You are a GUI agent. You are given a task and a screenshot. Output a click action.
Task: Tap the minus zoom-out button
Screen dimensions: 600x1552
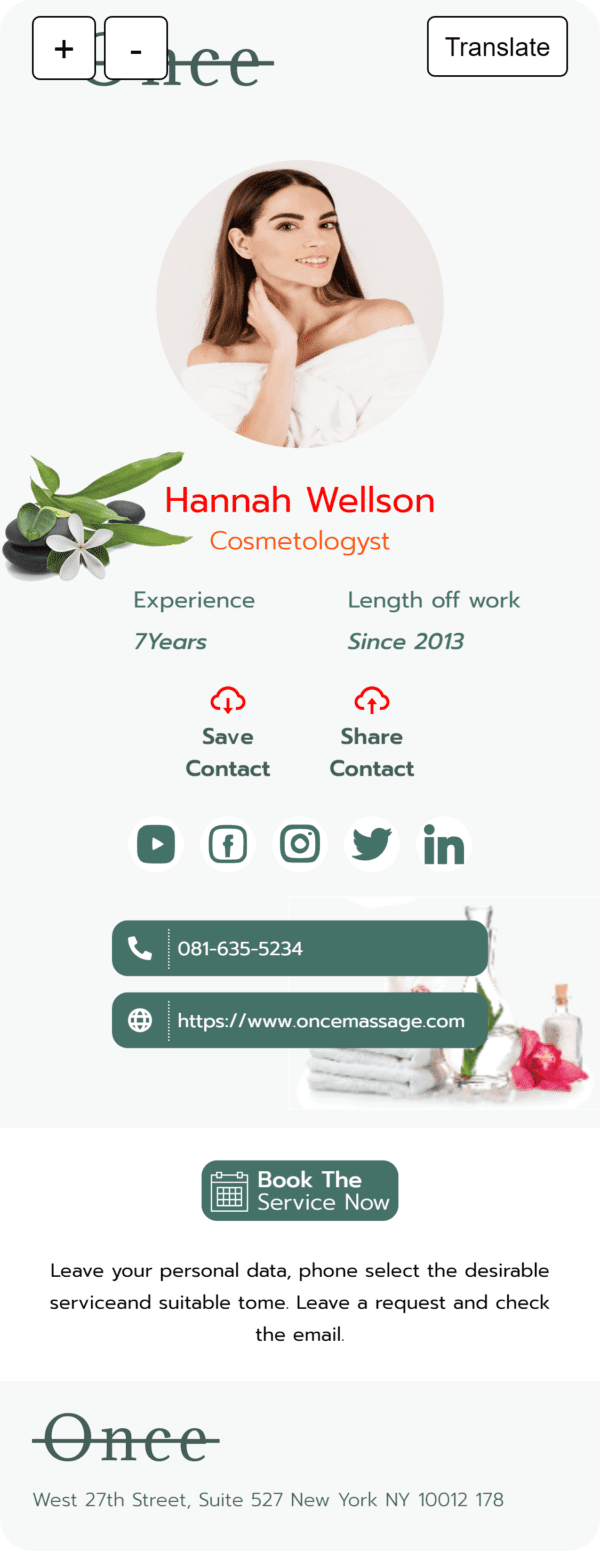136,48
